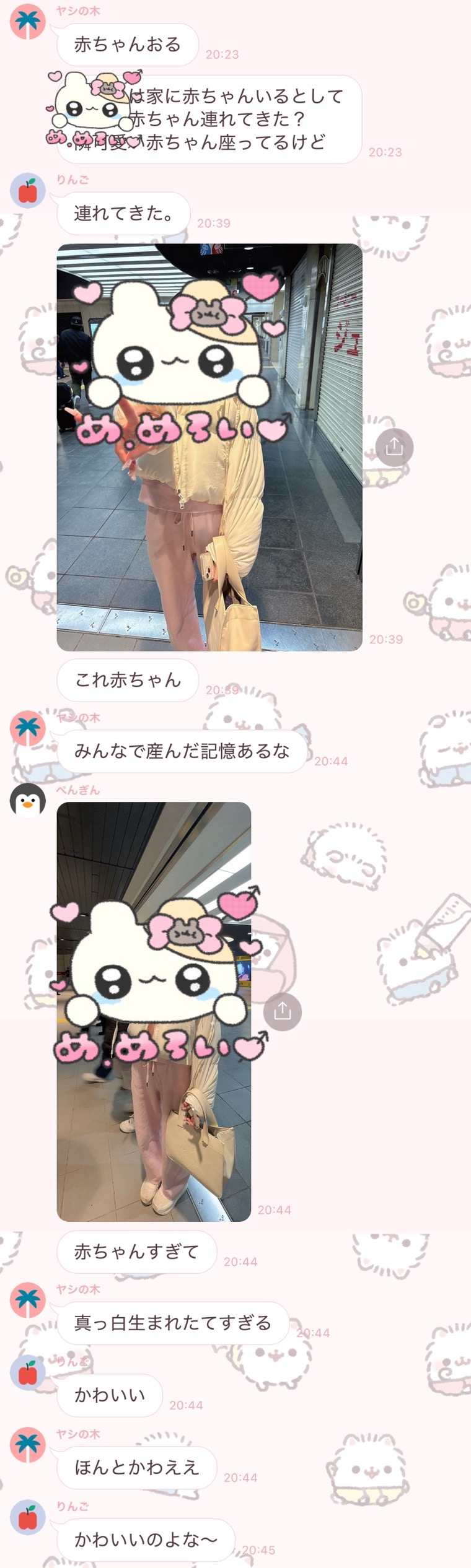Viewport: 471px width, 1568px height.
Task: Share the photo sent by ぺんぎん
Action: point(283,1012)
